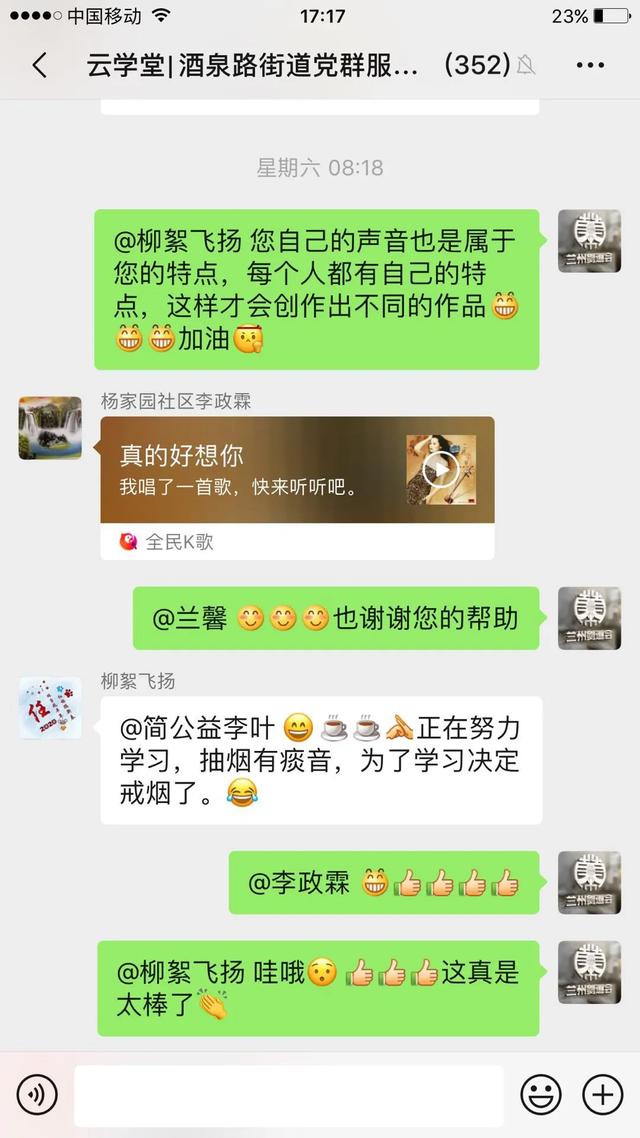Open the emoji sticker panel
The image size is (640, 1138).
tap(541, 1095)
